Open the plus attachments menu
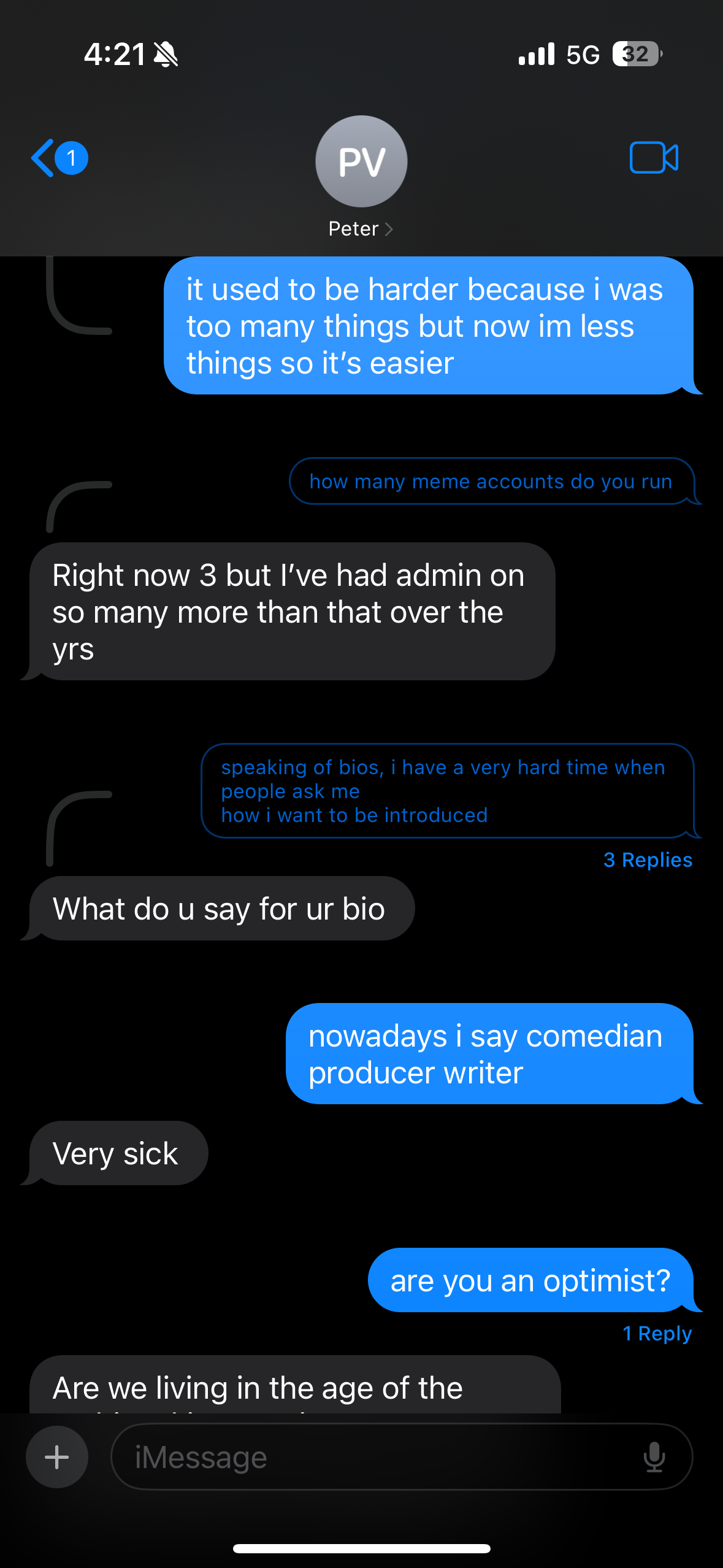Image resolution: width=723 pixels, height=1568 pixels. (57, 1457)
